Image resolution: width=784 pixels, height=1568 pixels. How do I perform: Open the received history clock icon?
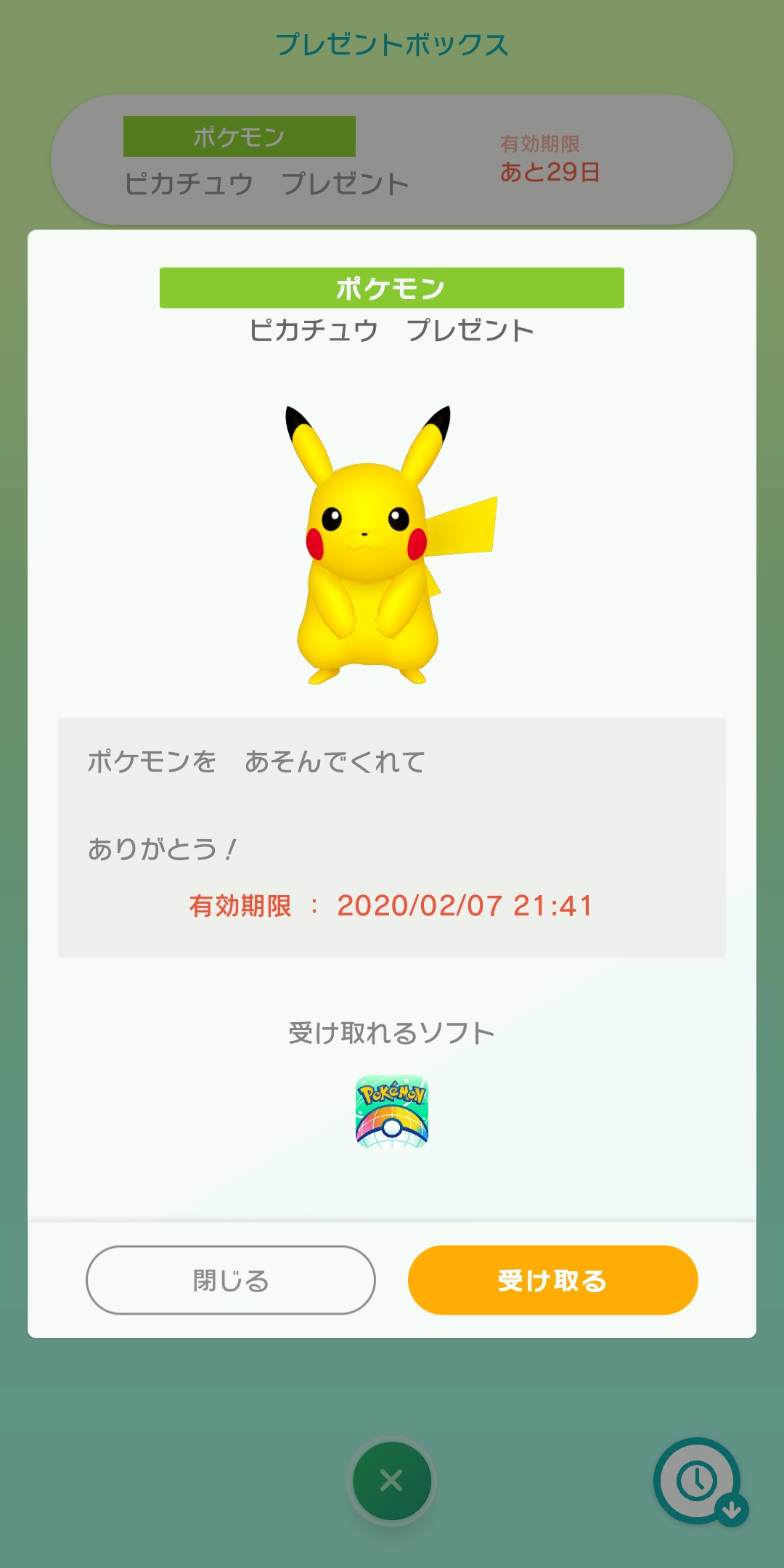(x=698, y=1481)
